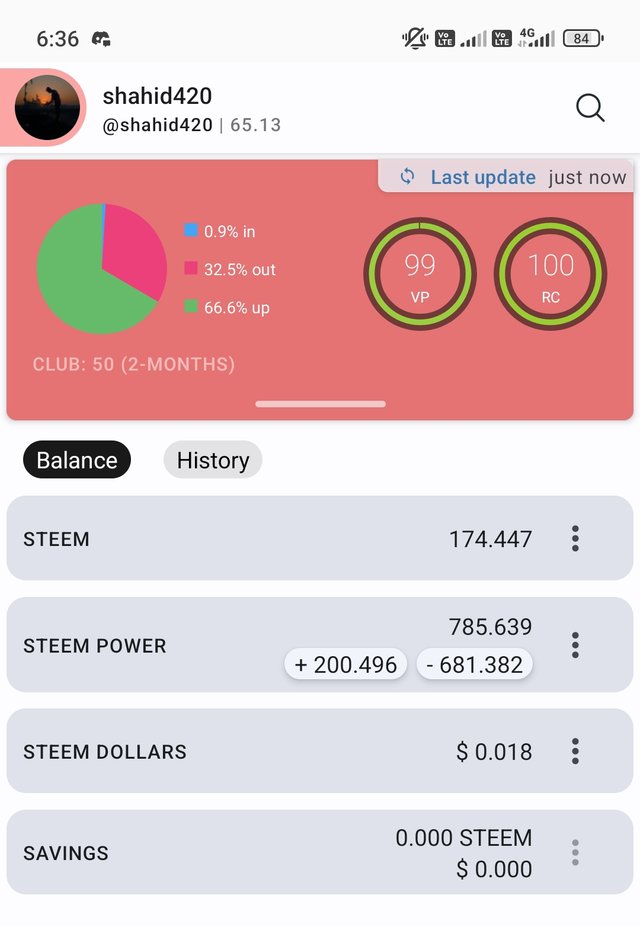
Task: Select the Balance tab
Action: coord(77,460)
